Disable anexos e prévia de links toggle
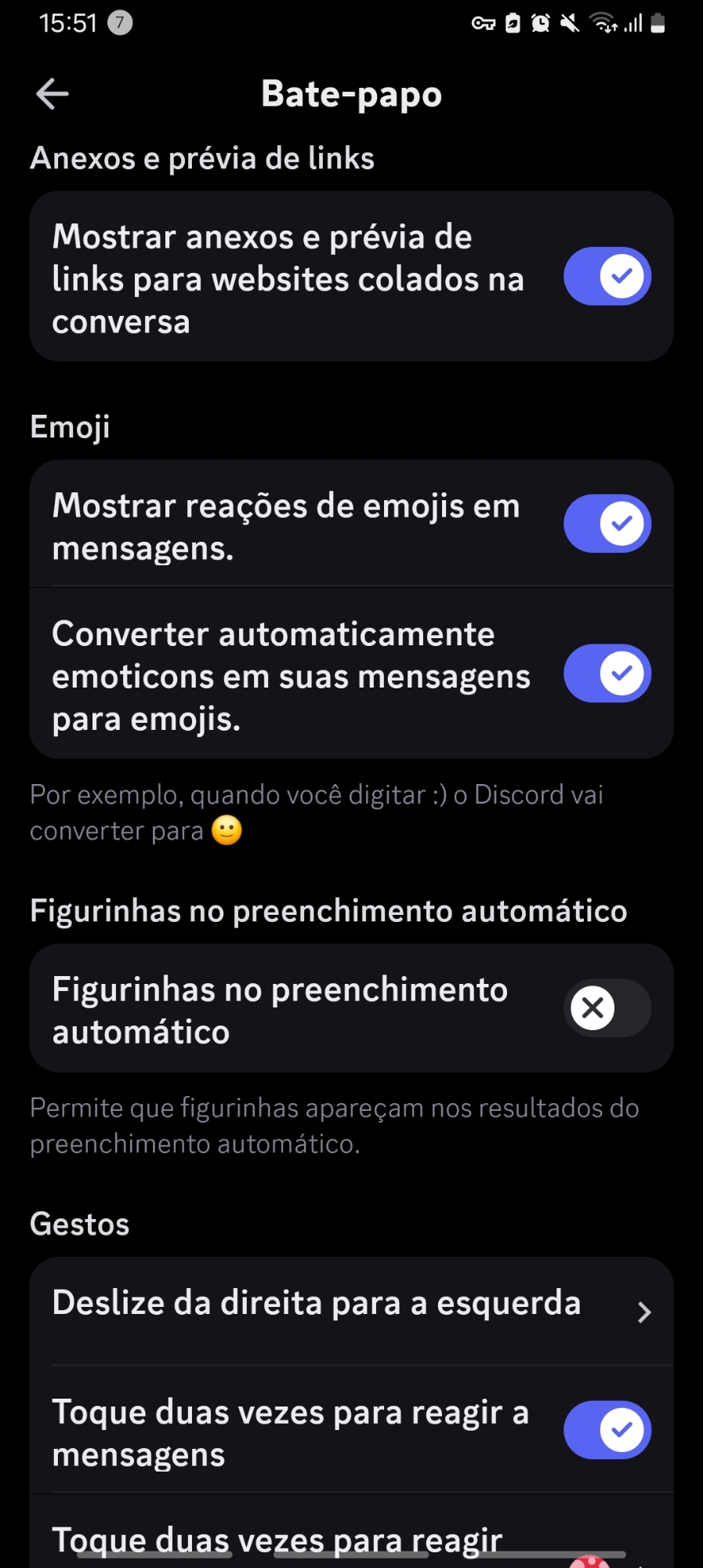The image size is (703, 1568). click(607, 276)
